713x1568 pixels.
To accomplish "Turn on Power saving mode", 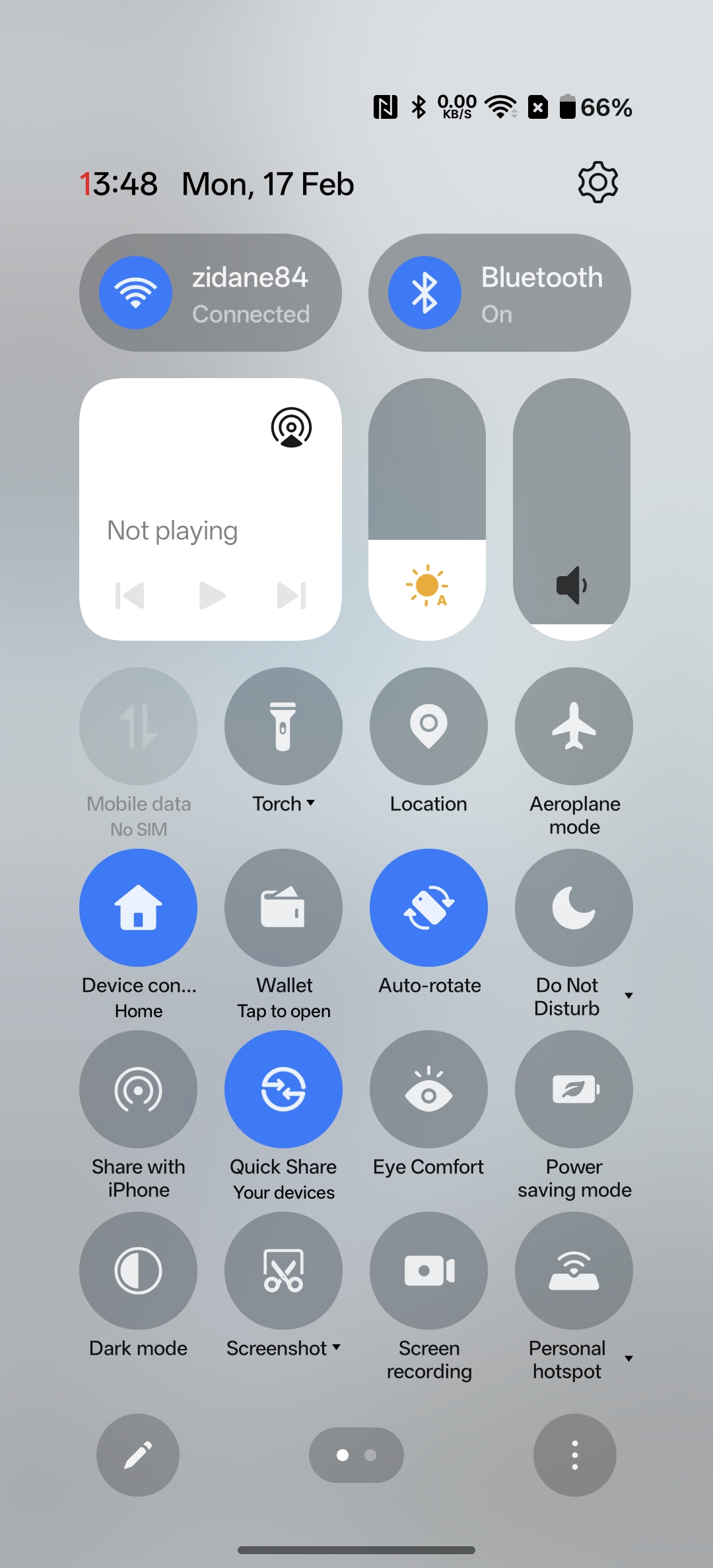I will click(x=574, y=1090).
